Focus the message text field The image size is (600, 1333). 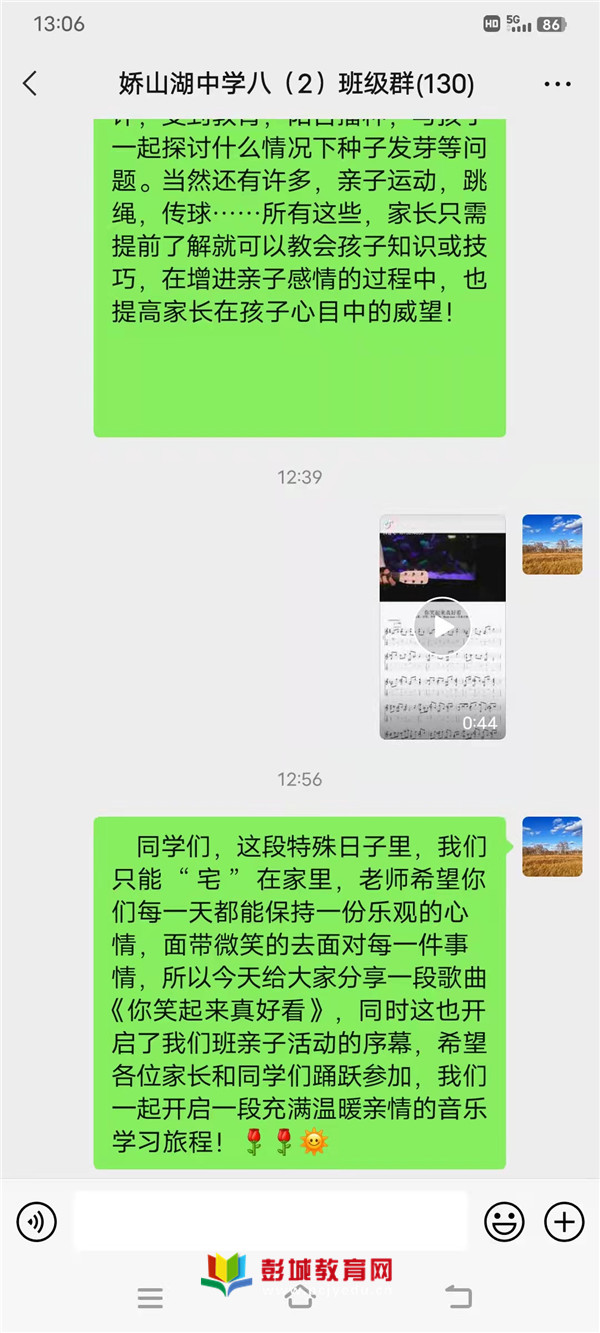[270, 1221]
